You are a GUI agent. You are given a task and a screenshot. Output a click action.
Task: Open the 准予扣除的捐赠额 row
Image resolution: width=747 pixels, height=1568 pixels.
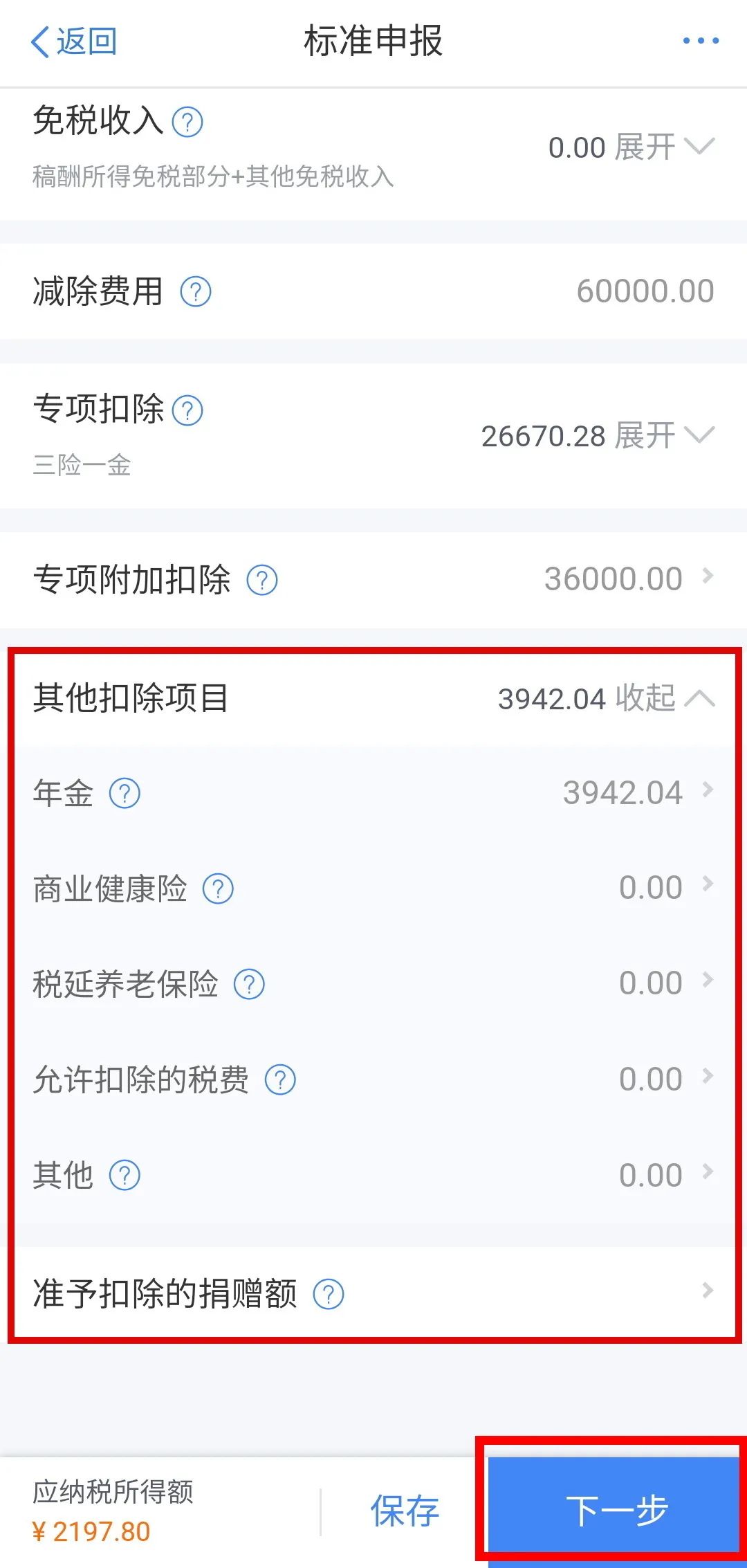click(x=373, y=1293)
